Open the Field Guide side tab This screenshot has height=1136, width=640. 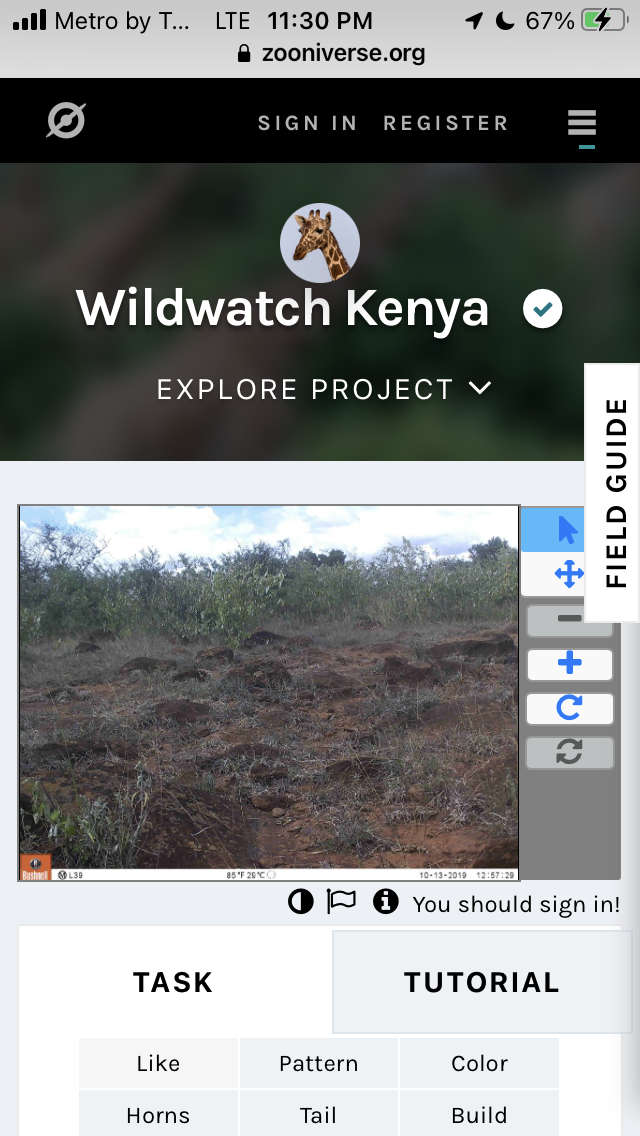[x=614, y=493]
